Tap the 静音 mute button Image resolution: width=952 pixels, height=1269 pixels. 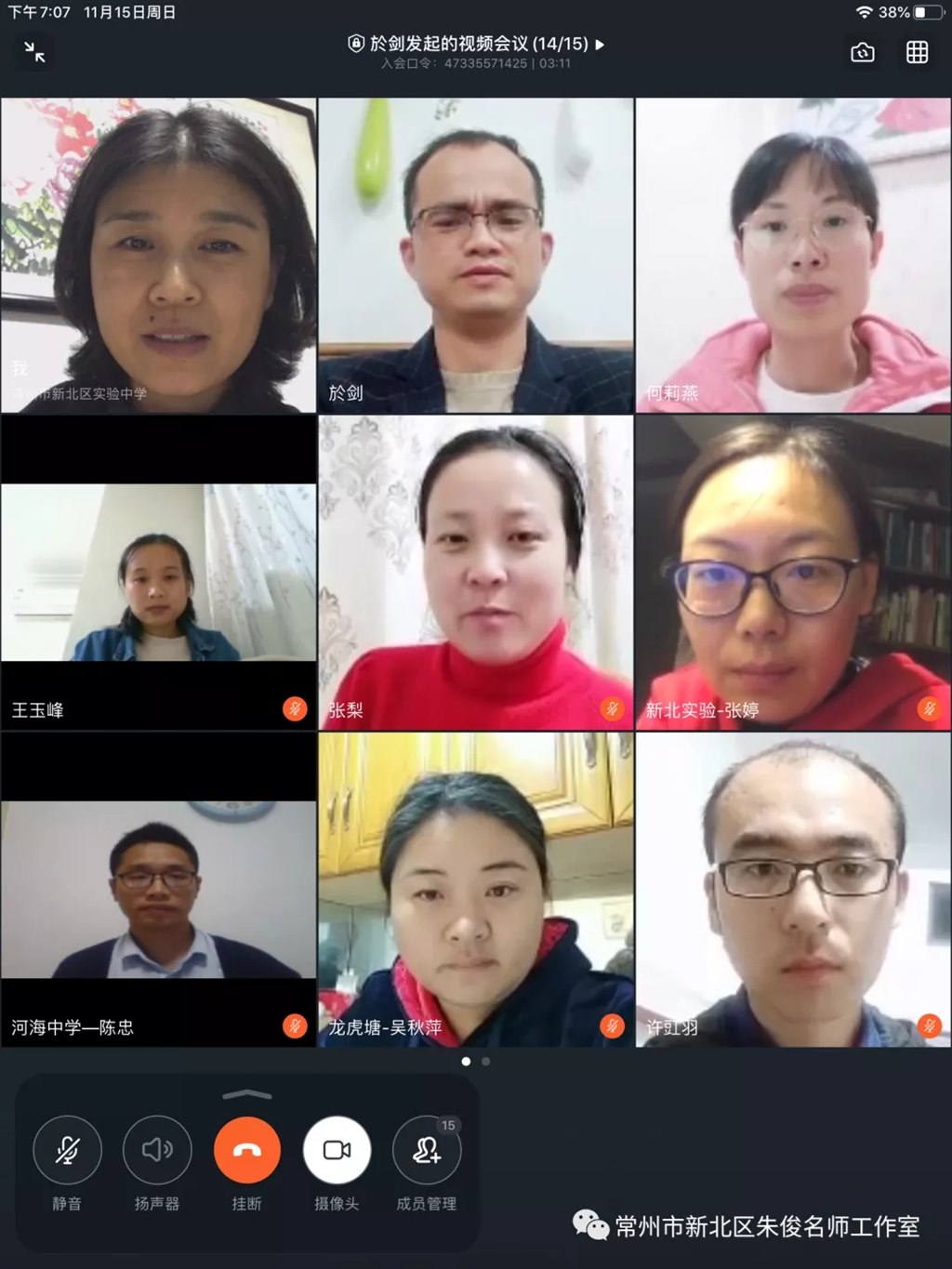[x=67, y=1150]
